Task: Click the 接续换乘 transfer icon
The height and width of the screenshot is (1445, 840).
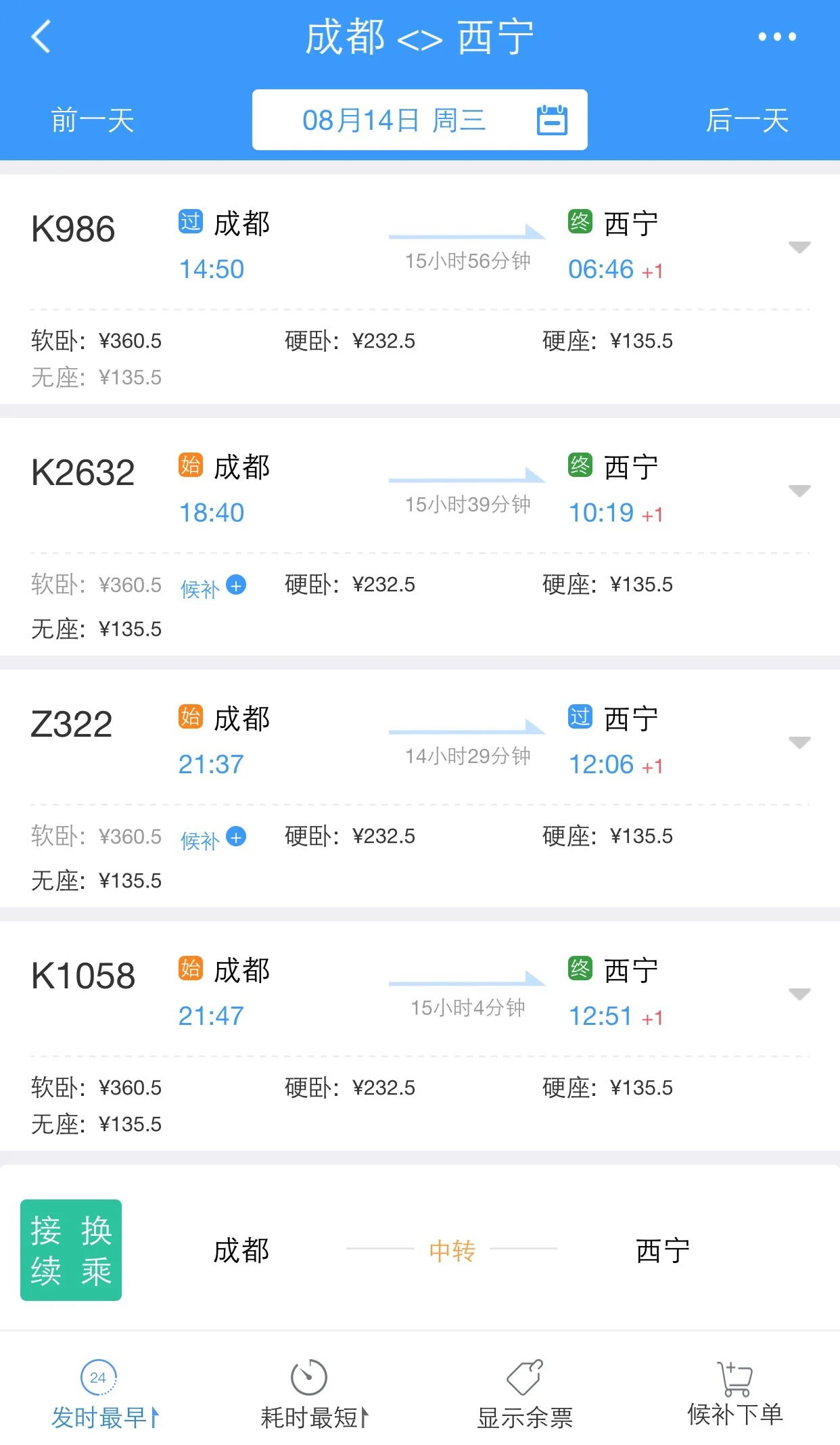Action: (71, 1250)
